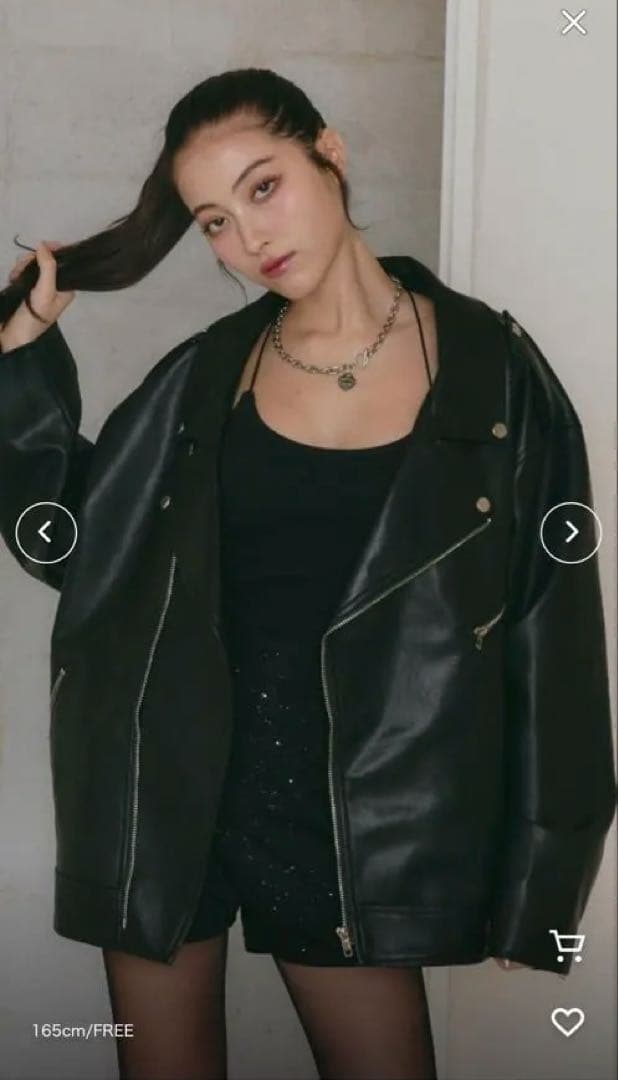Close the full-screen product photo
Image resolution: width=618 pixels, height=1080 pixels.
[574, 22]
